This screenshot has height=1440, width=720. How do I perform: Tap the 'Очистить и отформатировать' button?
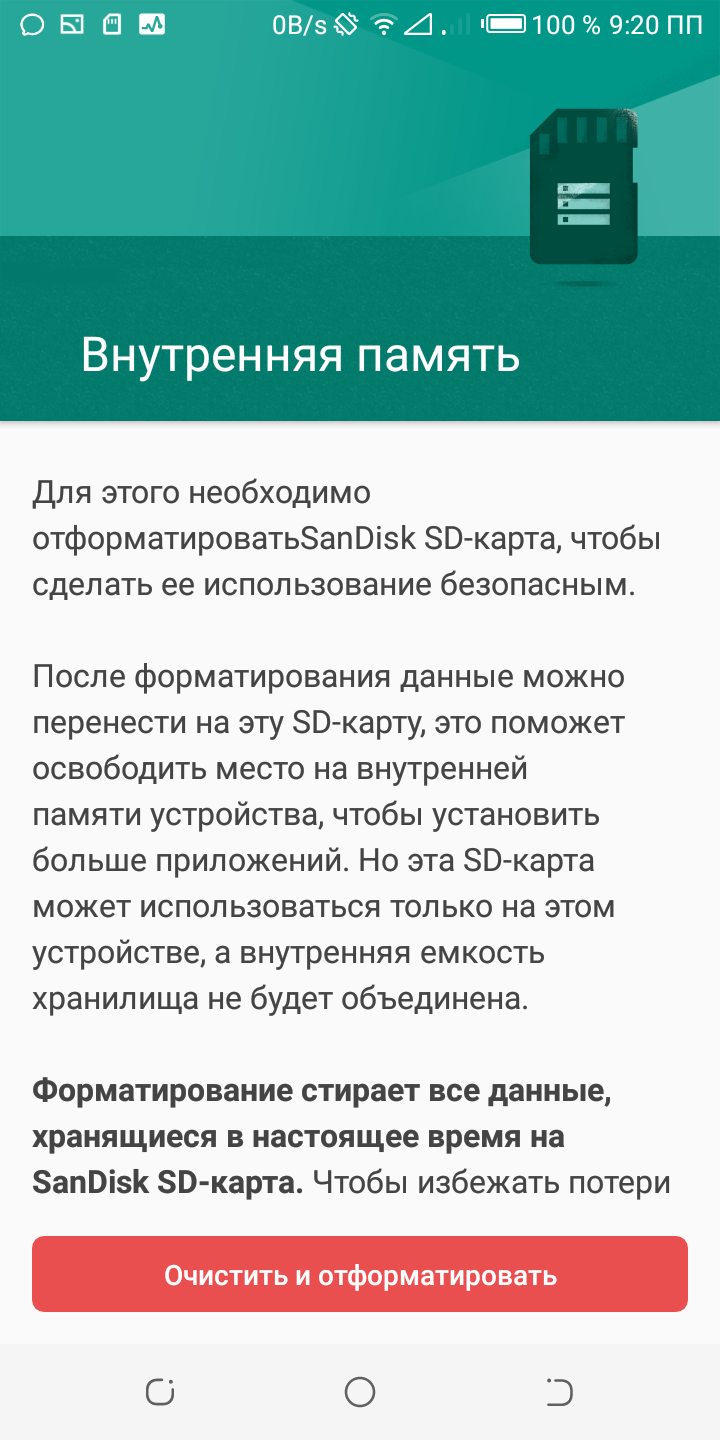coord(360,1275)
